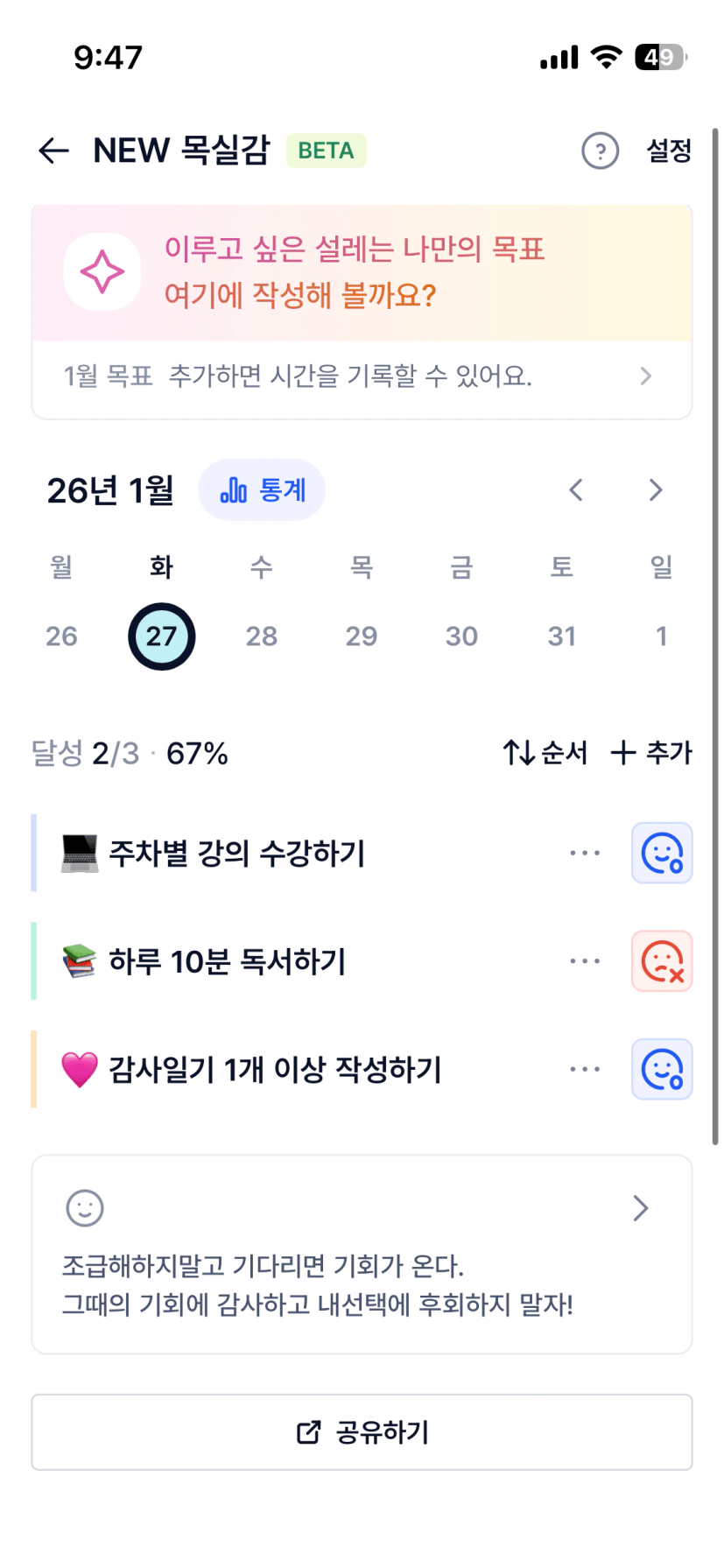
Task: Toggle the smiley status for 감사일기 1개 이상 작성하기
Action: [x=662, y=1069]
